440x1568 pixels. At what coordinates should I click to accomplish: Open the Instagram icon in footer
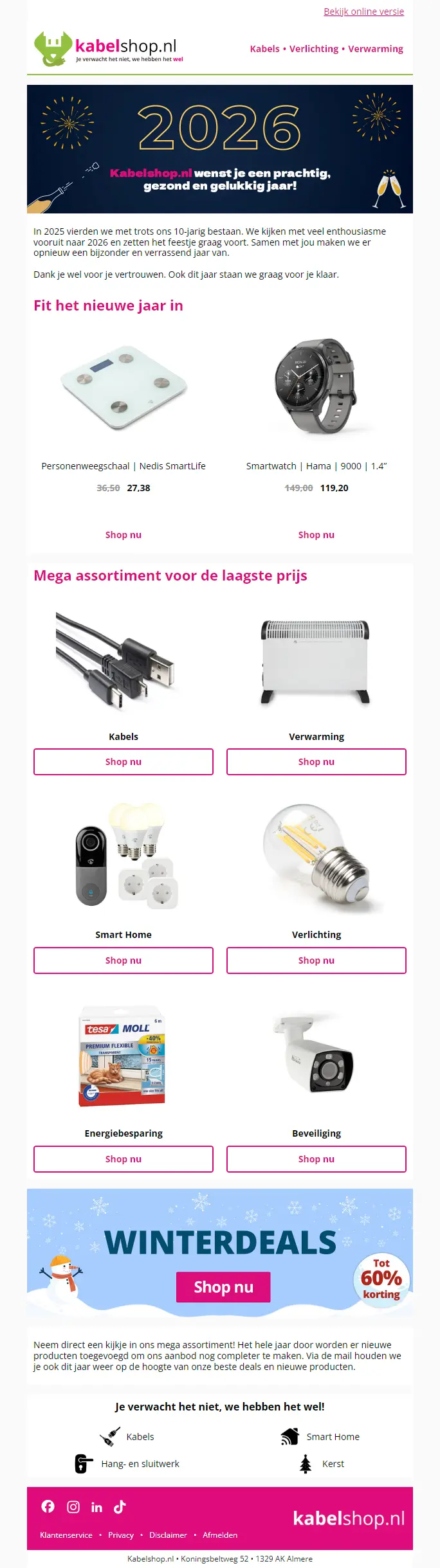click(73, 1506)
